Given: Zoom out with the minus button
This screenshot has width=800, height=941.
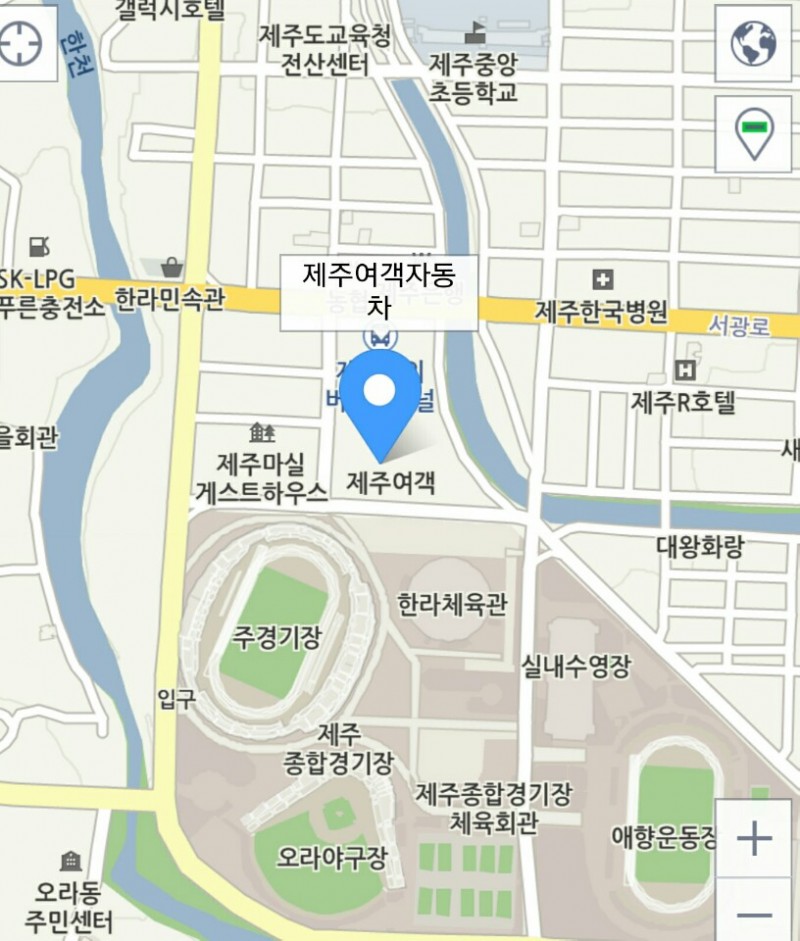Looking at the screenshot, I should (x=753, y=914).
